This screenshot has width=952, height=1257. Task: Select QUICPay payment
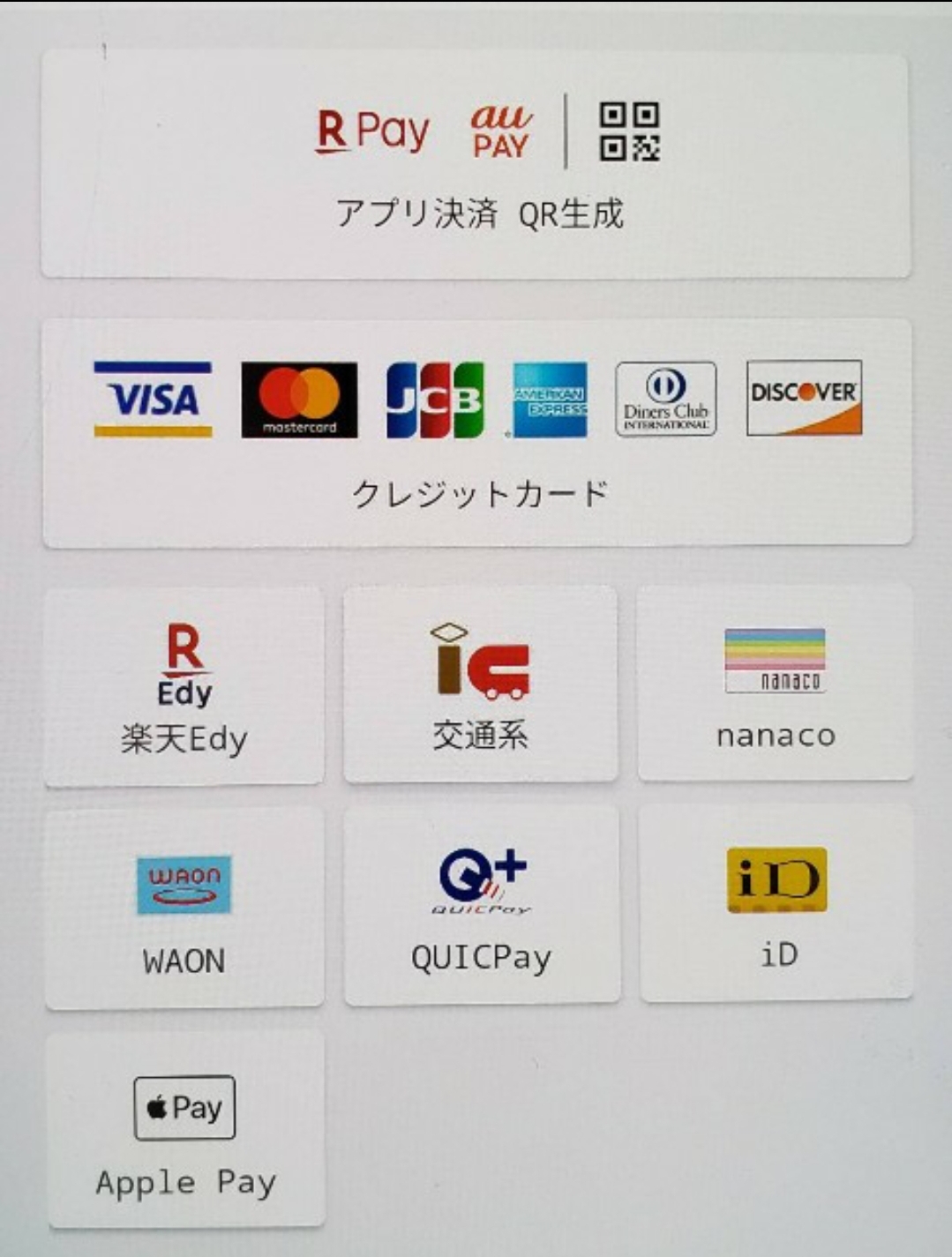pyautogui.click(x=482, y=905)
